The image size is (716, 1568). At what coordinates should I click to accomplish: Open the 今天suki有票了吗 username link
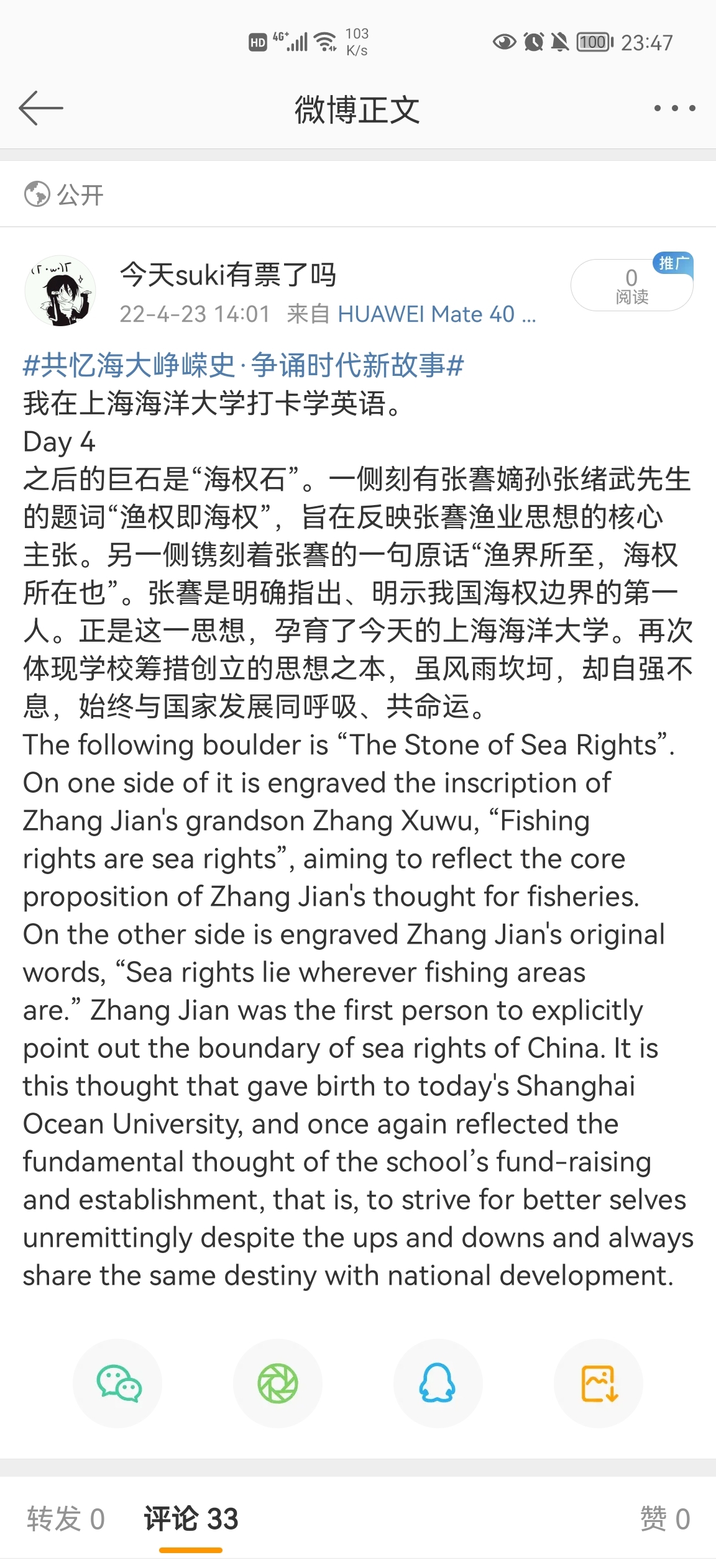pyautogui.click(x=227, y=275)
